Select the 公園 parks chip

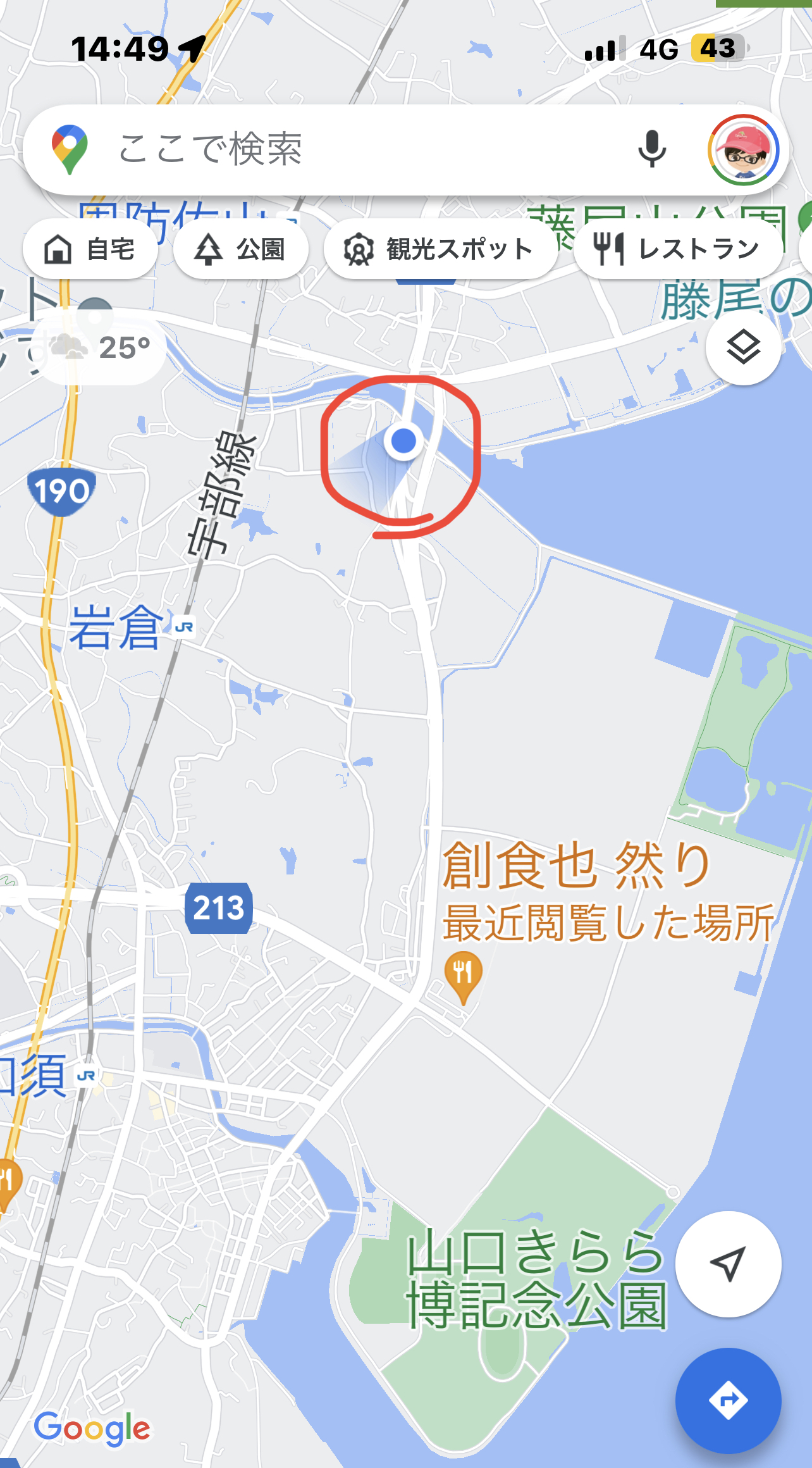point(240,249)
